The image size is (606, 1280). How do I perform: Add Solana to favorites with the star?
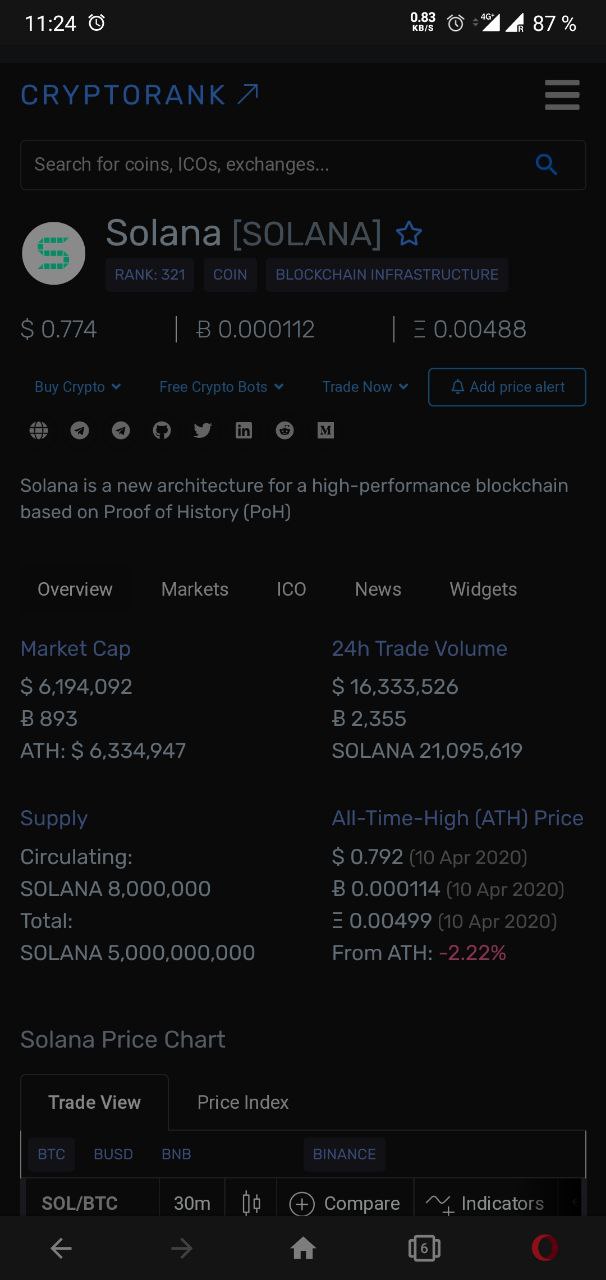[409, 234]
